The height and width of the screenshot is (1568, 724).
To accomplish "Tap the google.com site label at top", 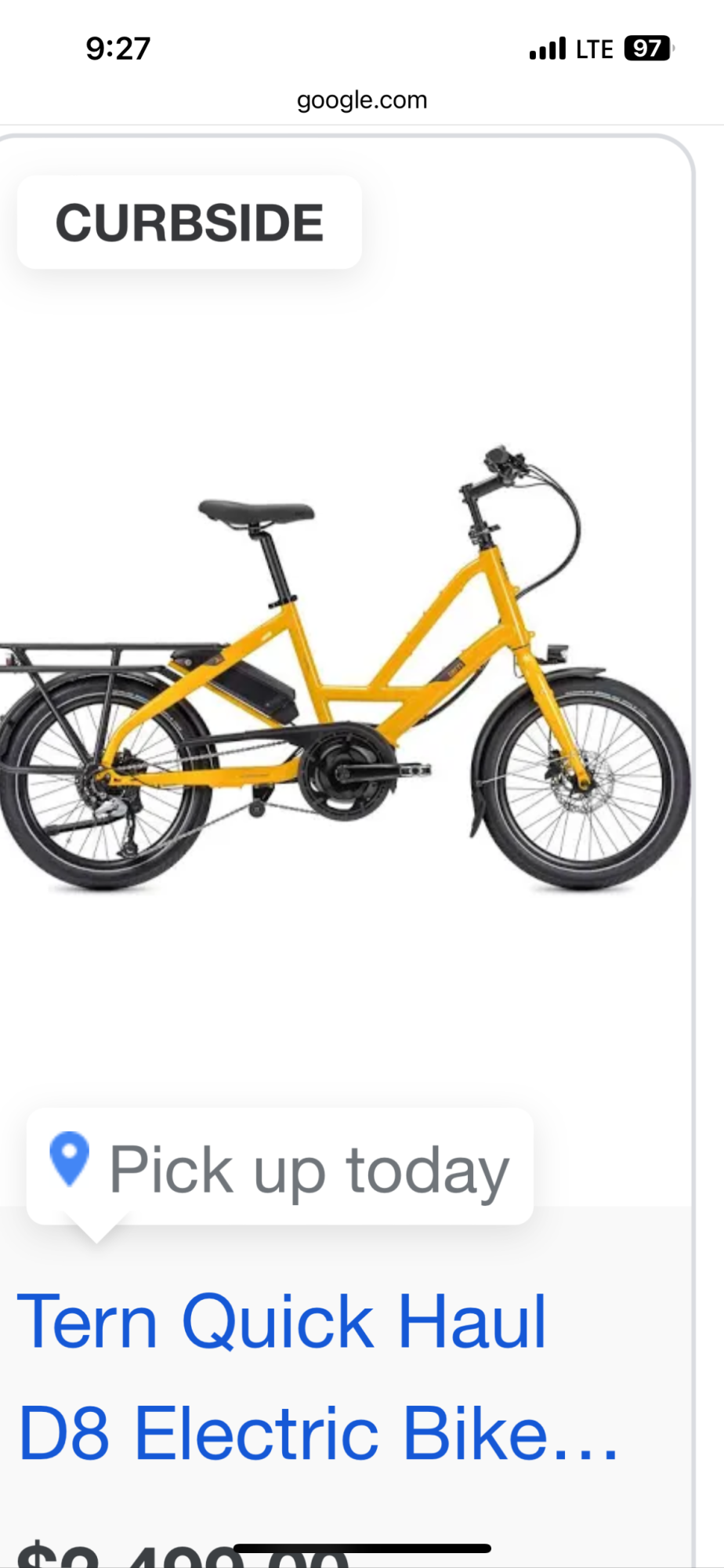I will point(362,100).
